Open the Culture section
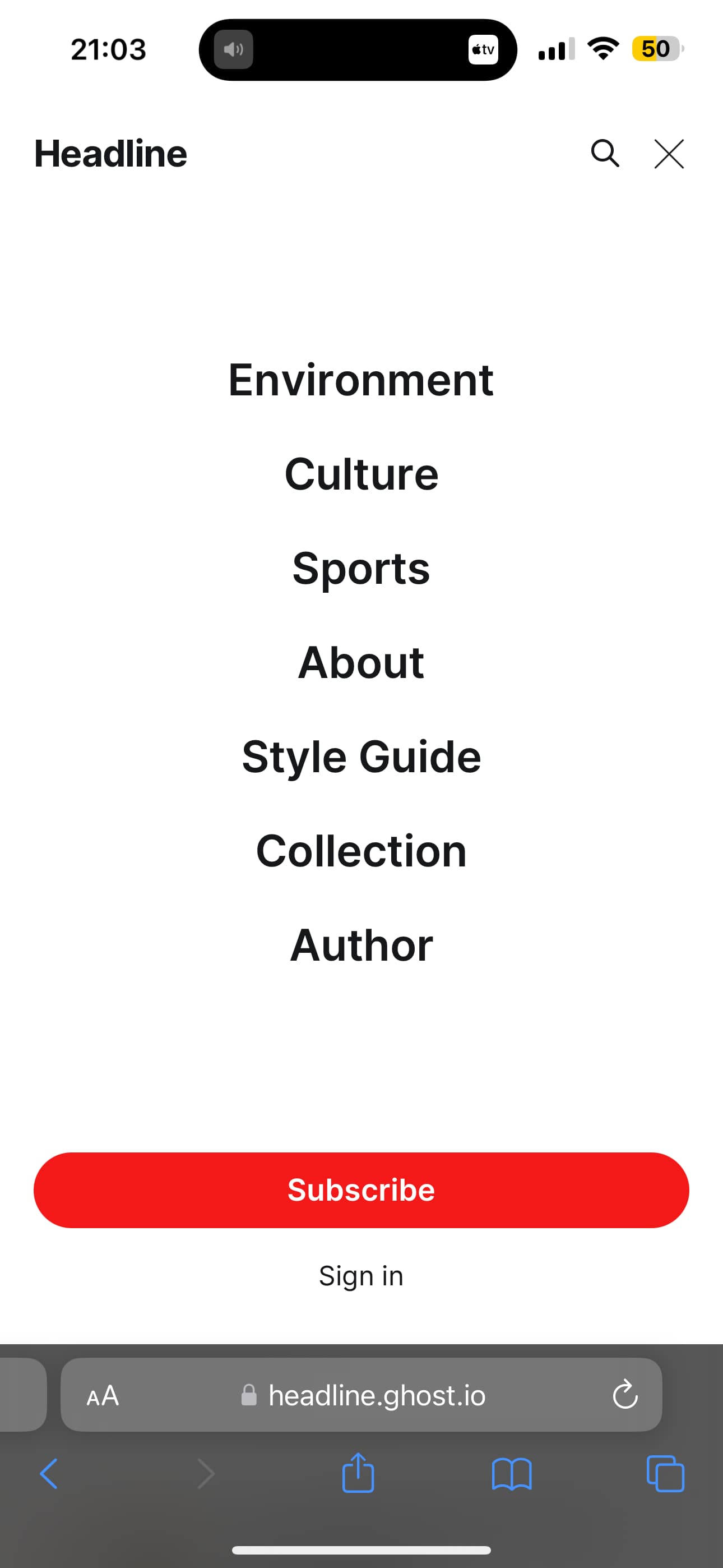Screen dimensions: 723x1568 pos(361,474)
